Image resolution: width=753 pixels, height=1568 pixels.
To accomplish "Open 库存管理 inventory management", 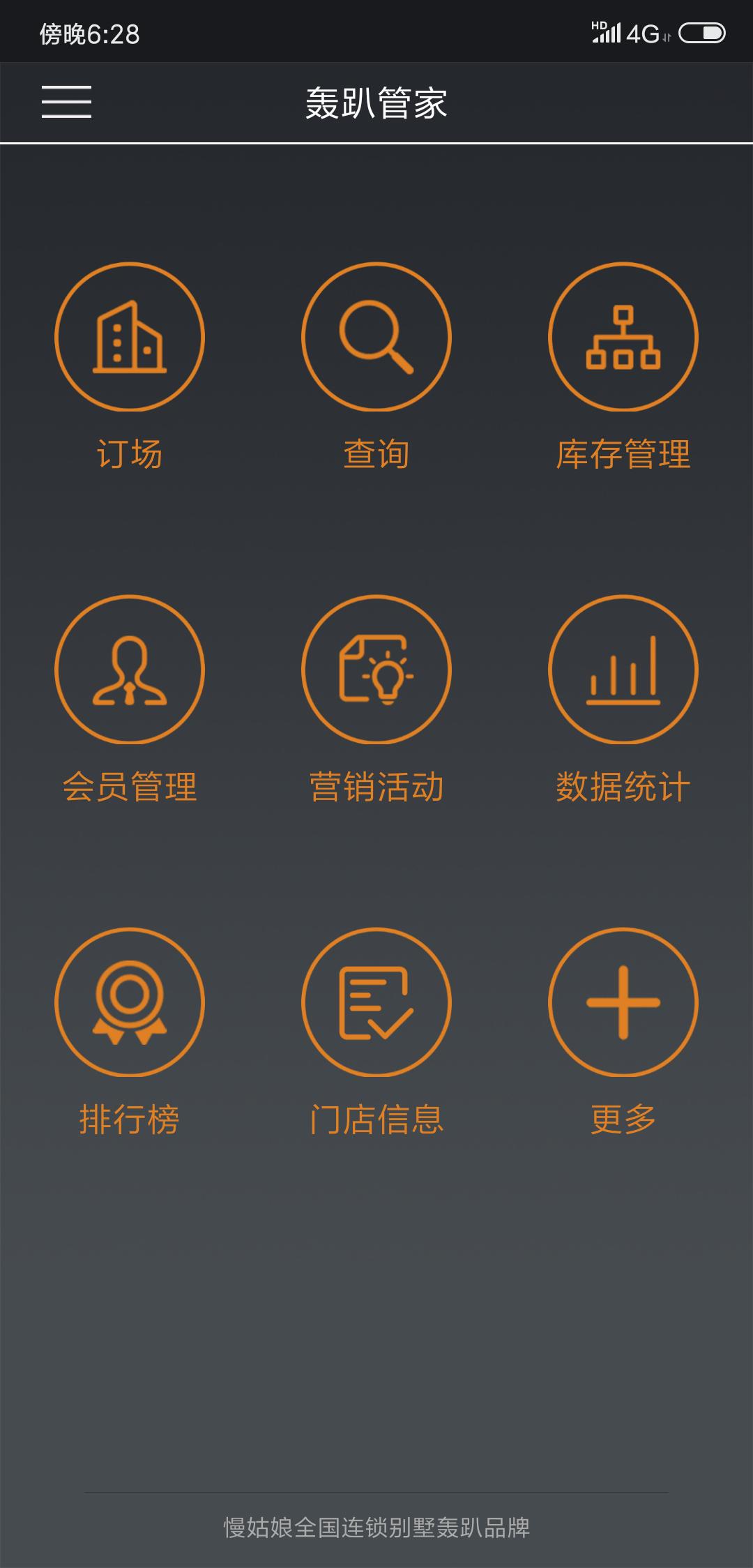I will coord(624,337).
